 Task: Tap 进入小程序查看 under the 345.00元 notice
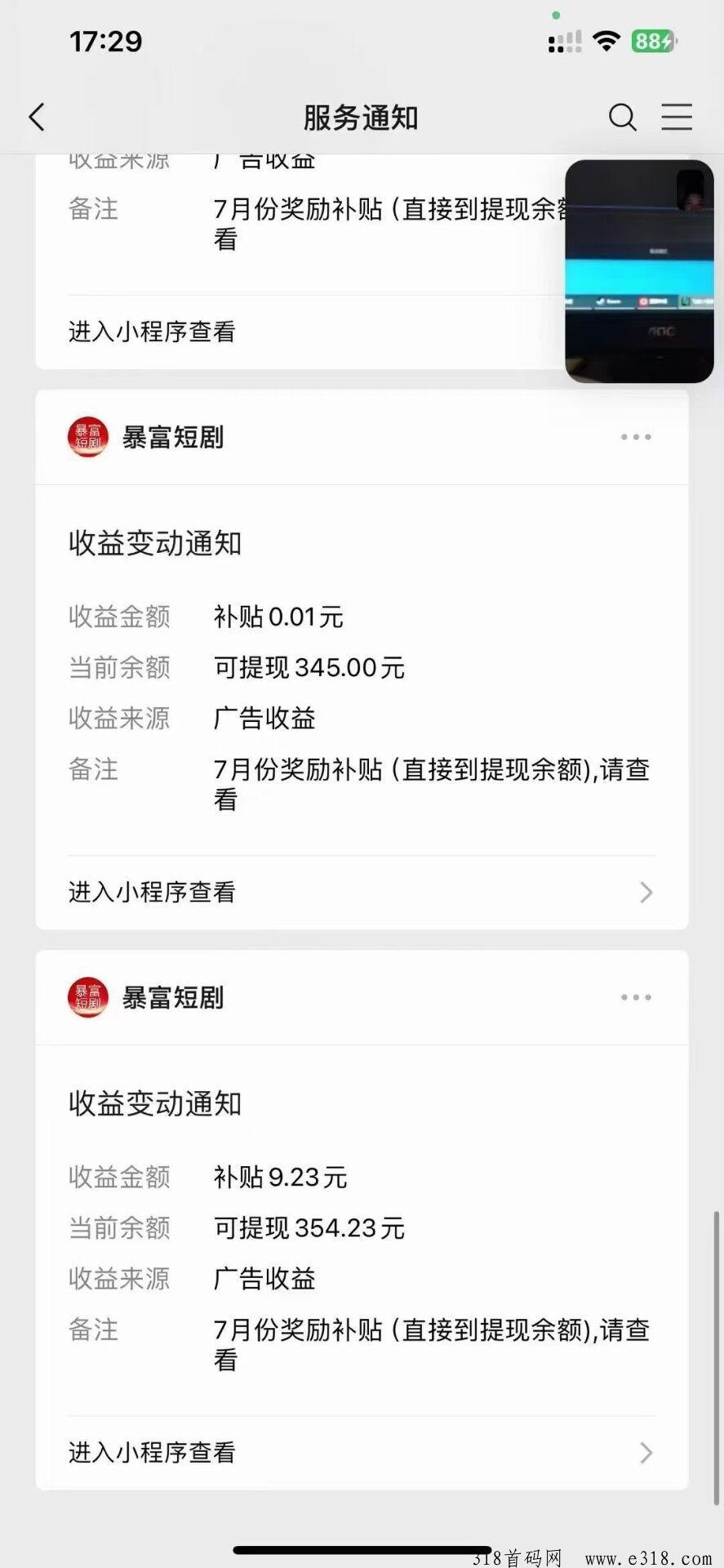pyautogui.click(x=362, y=892)
